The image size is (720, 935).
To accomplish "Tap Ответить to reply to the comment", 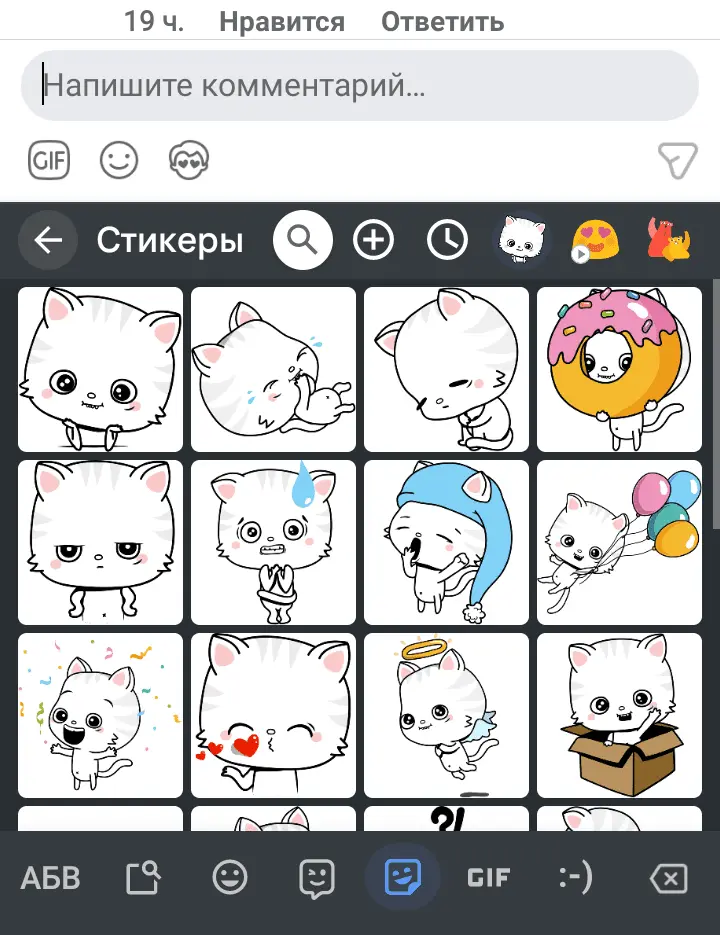I will 442,19.
